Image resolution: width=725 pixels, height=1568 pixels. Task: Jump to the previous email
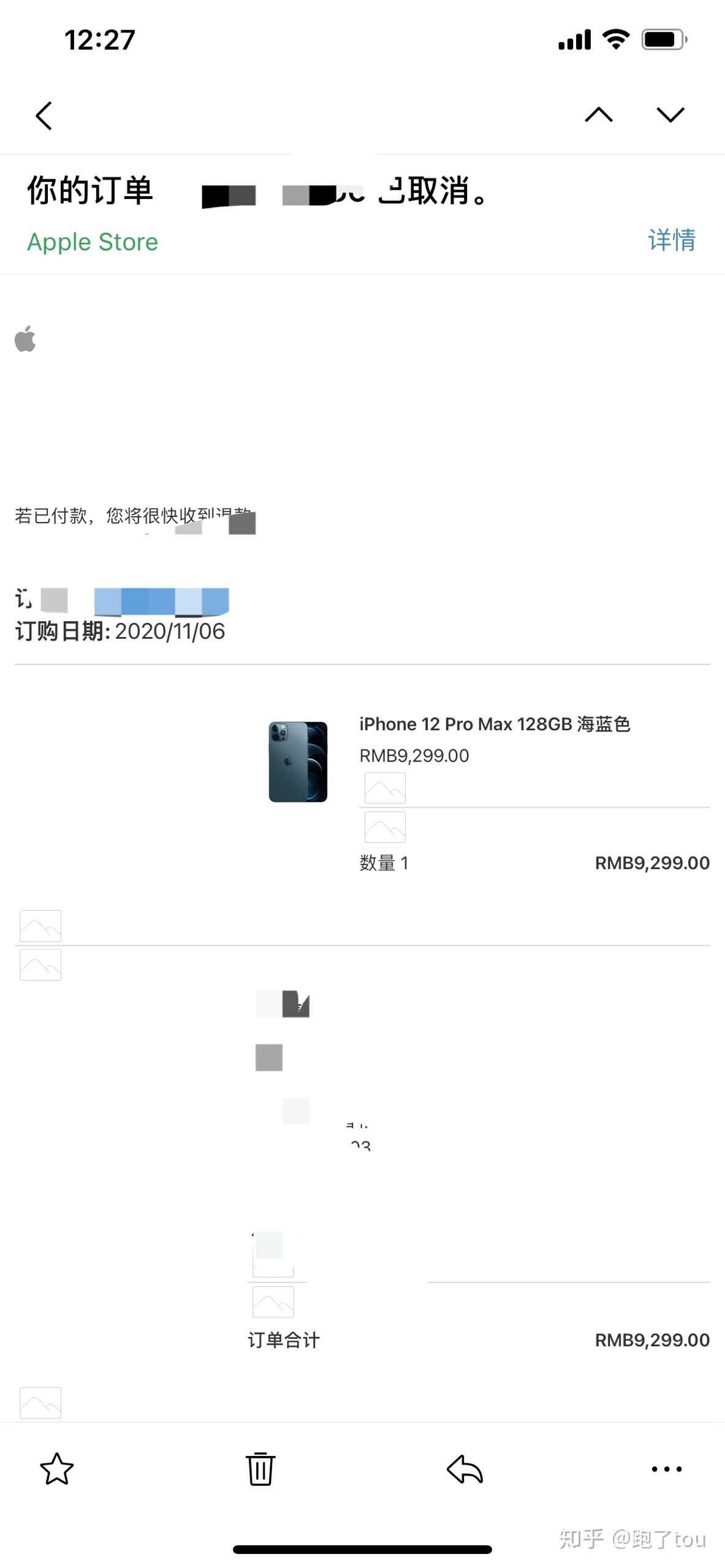(x=599, y=115)
